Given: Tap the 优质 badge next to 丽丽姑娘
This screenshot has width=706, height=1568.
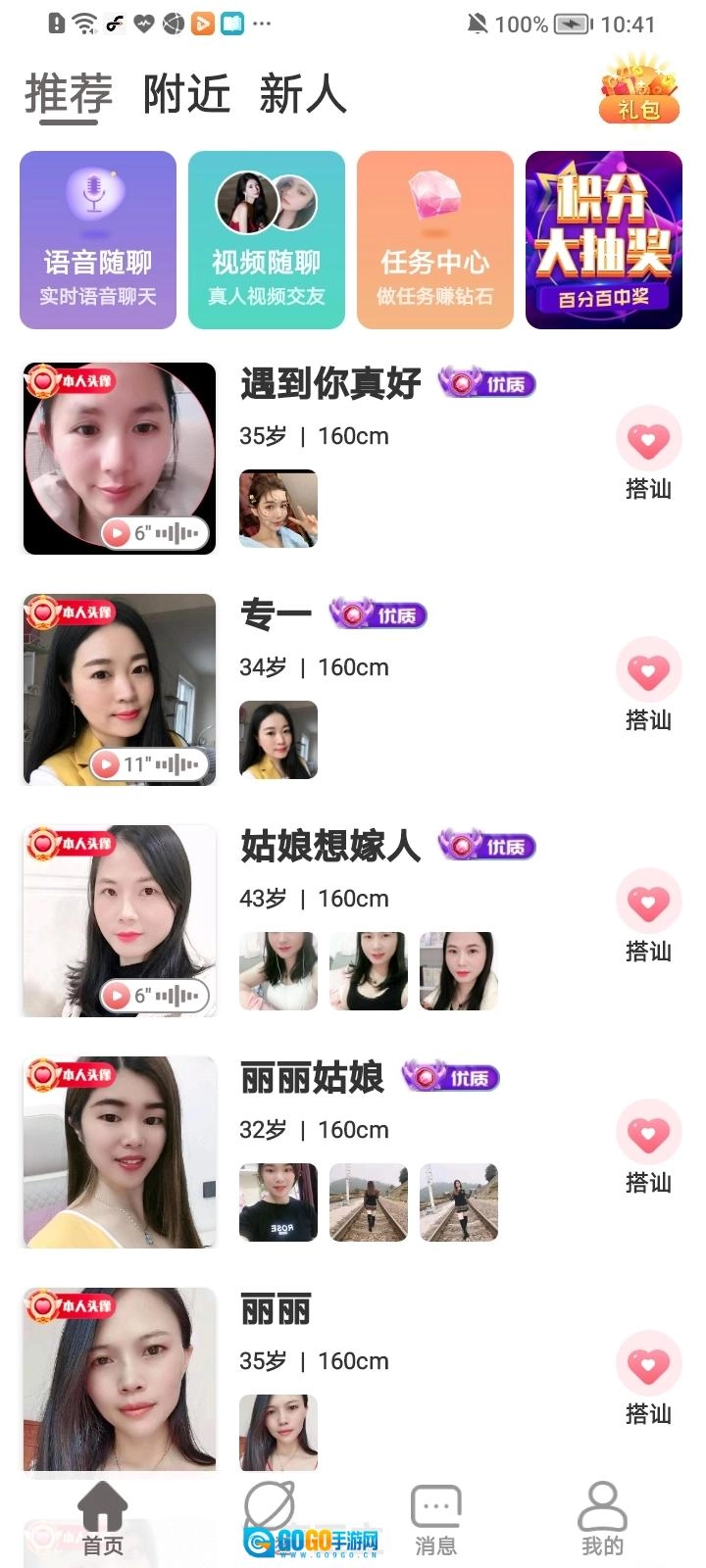Looking at the screenshot, I should pos(450,1077).
